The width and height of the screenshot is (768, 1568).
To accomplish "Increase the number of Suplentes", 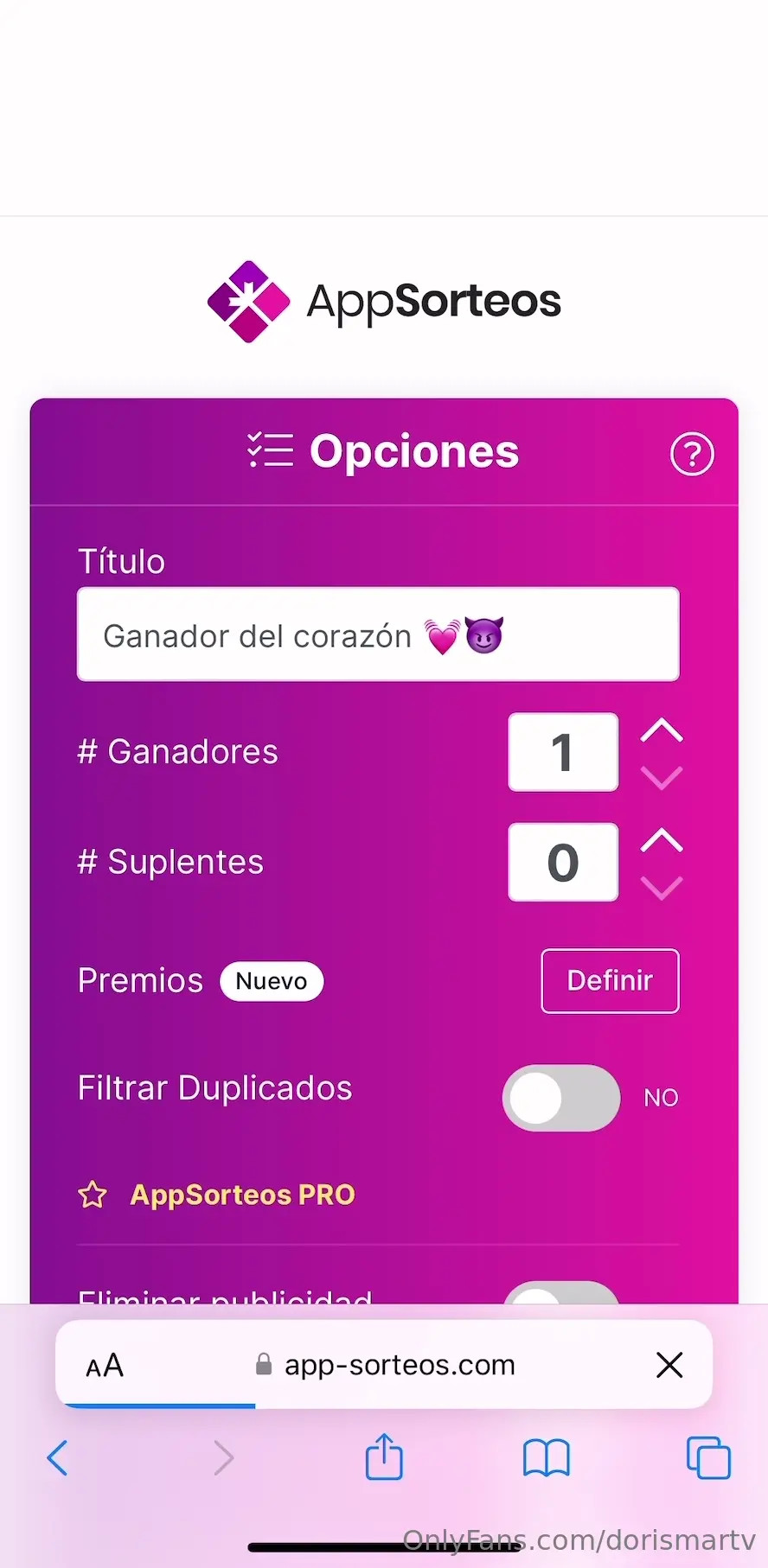I will pos(662,840).
